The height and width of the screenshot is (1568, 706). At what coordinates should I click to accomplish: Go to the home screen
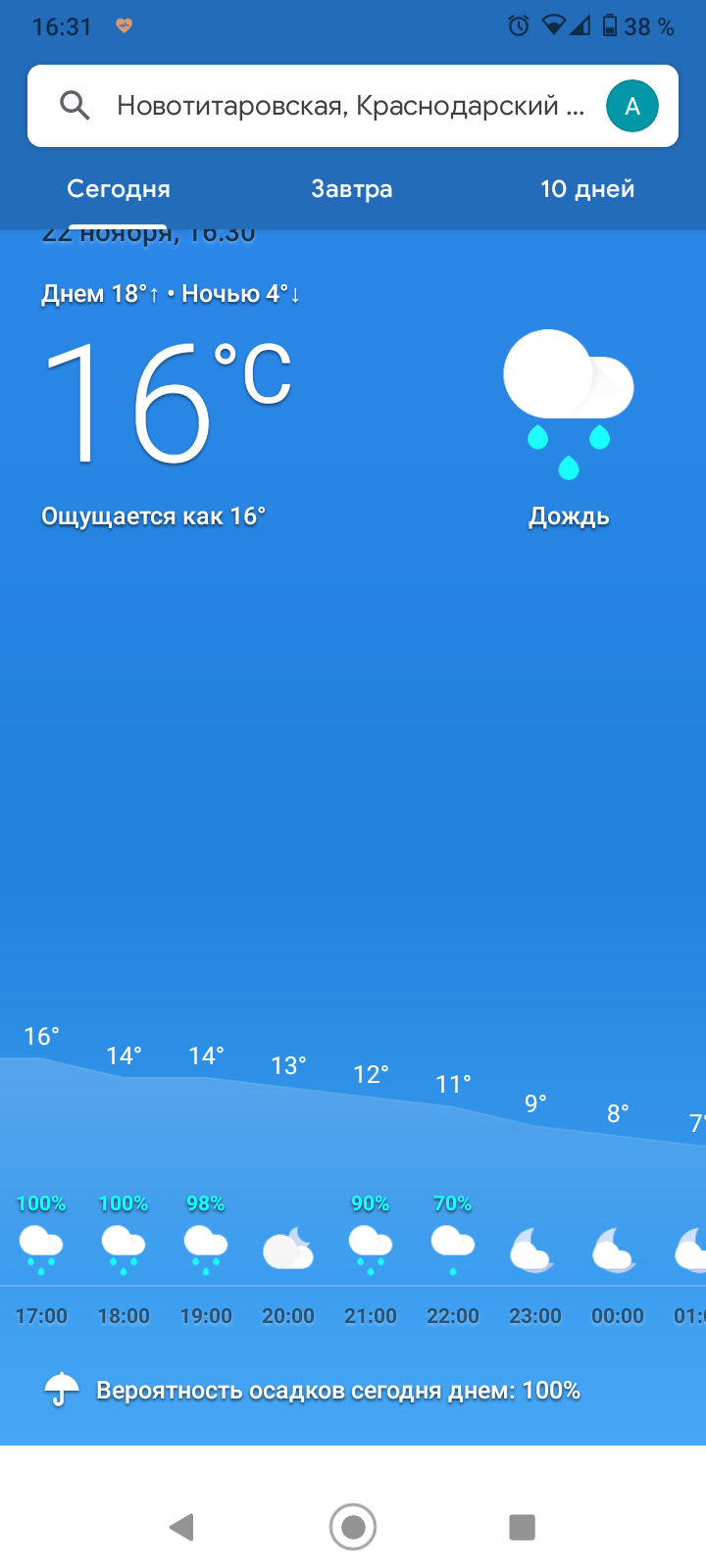(353, 1527)
